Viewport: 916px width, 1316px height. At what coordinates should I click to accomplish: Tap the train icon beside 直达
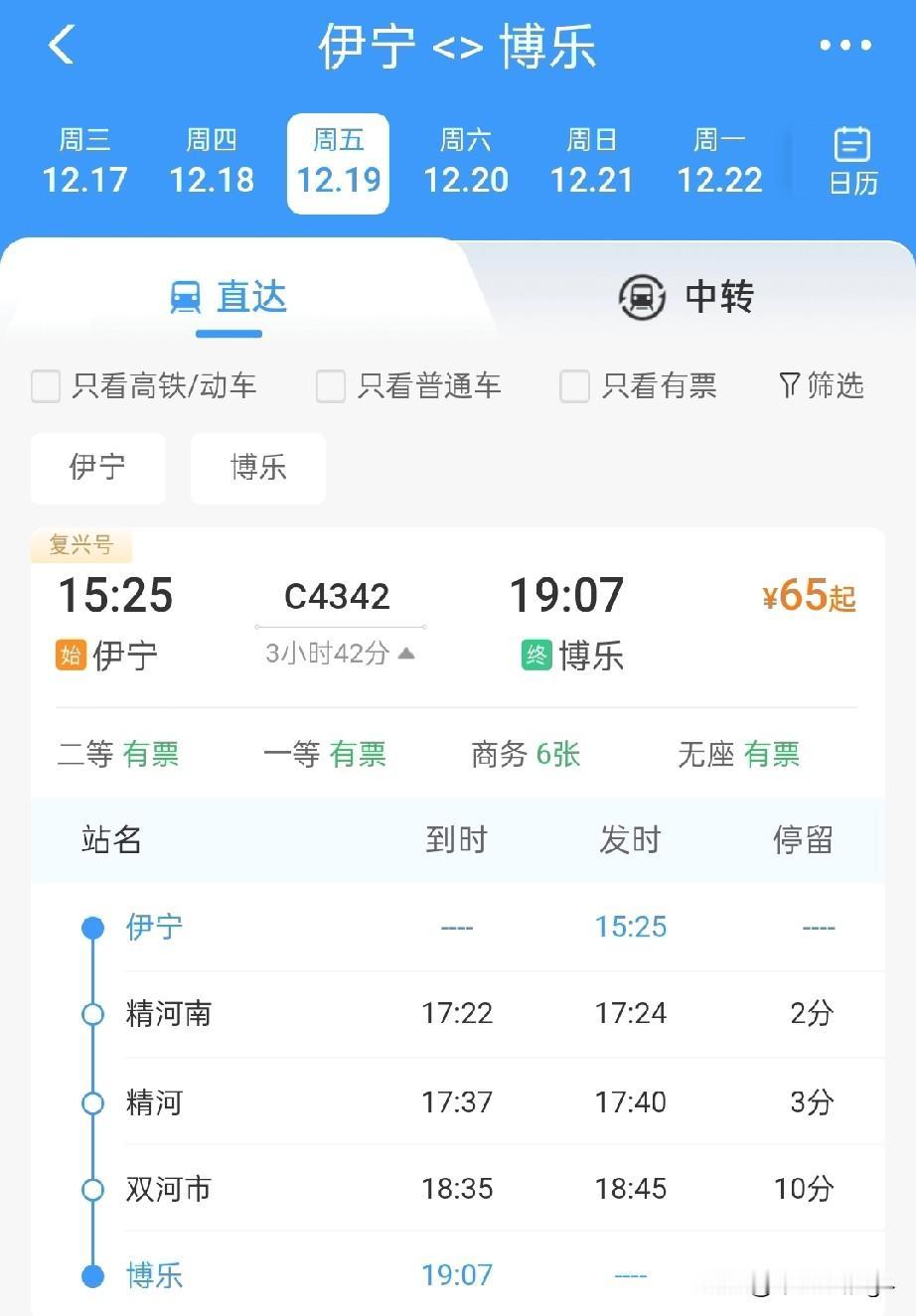coord(187,295)
